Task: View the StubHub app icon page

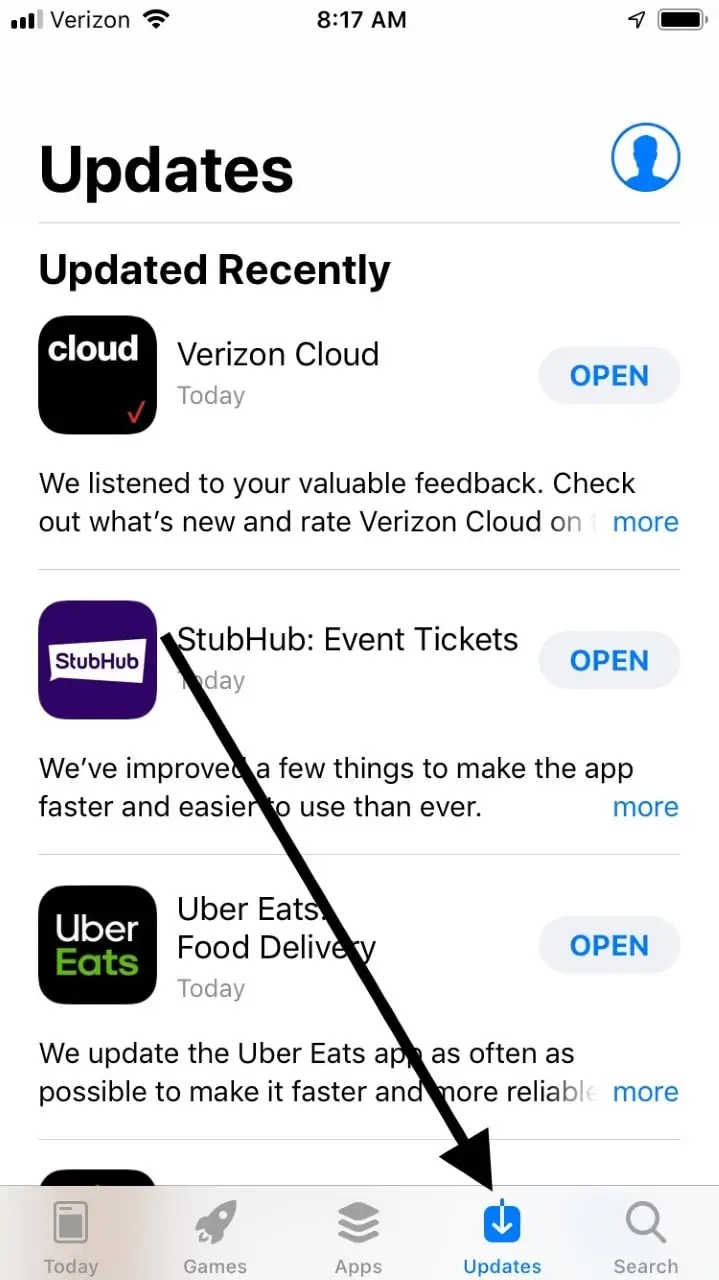Action: [97, 660]
